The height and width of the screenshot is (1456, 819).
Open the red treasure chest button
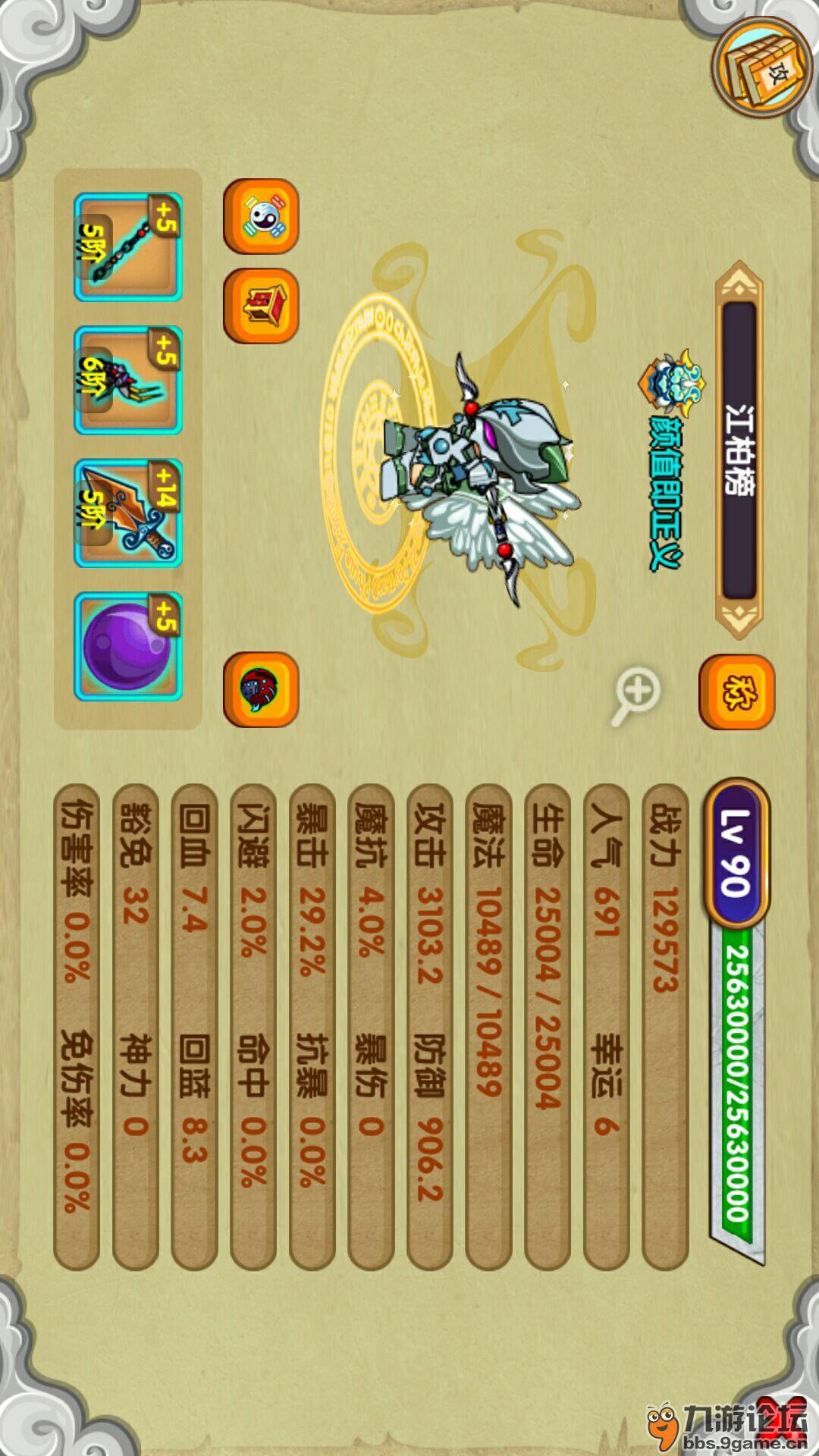click(x=261, y=306)
